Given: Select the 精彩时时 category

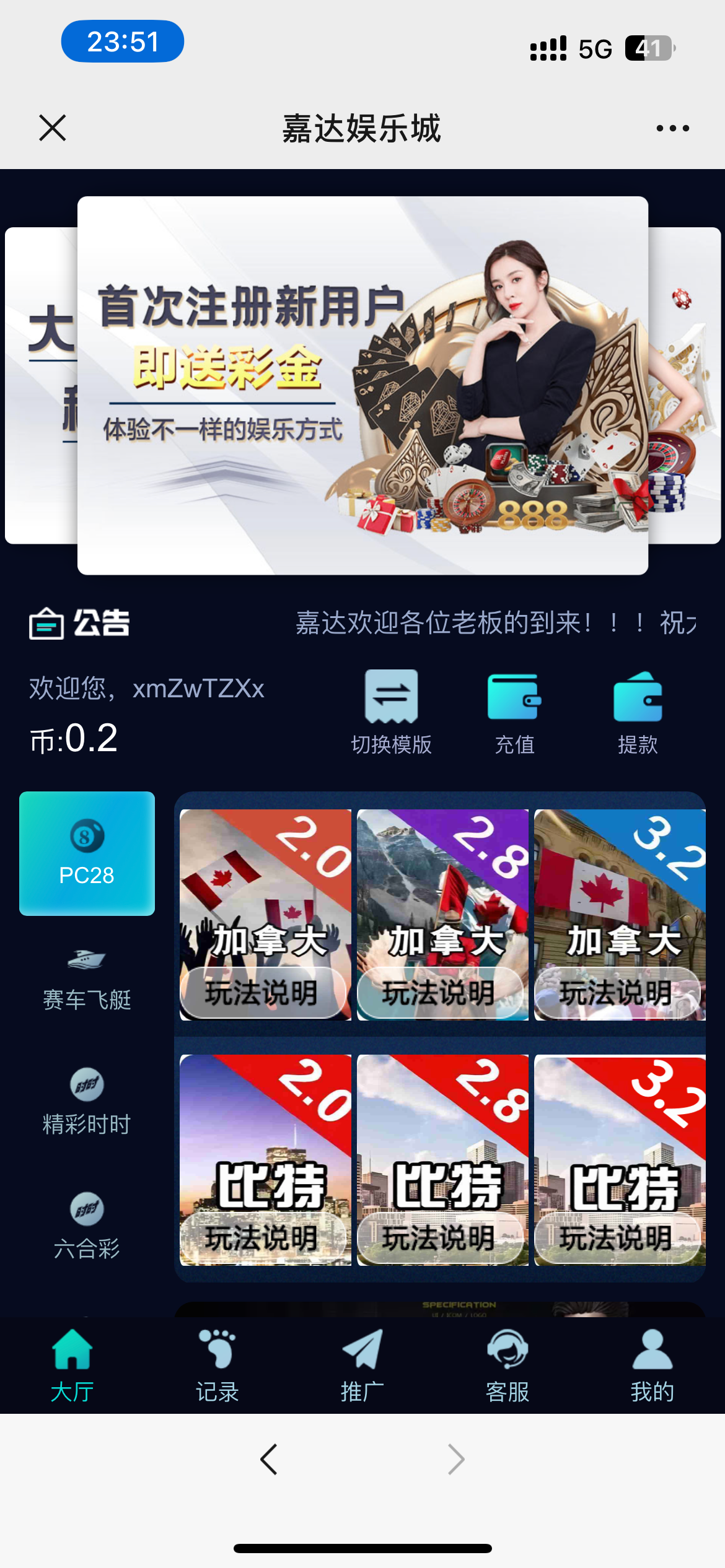Looking at the screenshot, I should coord(87,1102).
